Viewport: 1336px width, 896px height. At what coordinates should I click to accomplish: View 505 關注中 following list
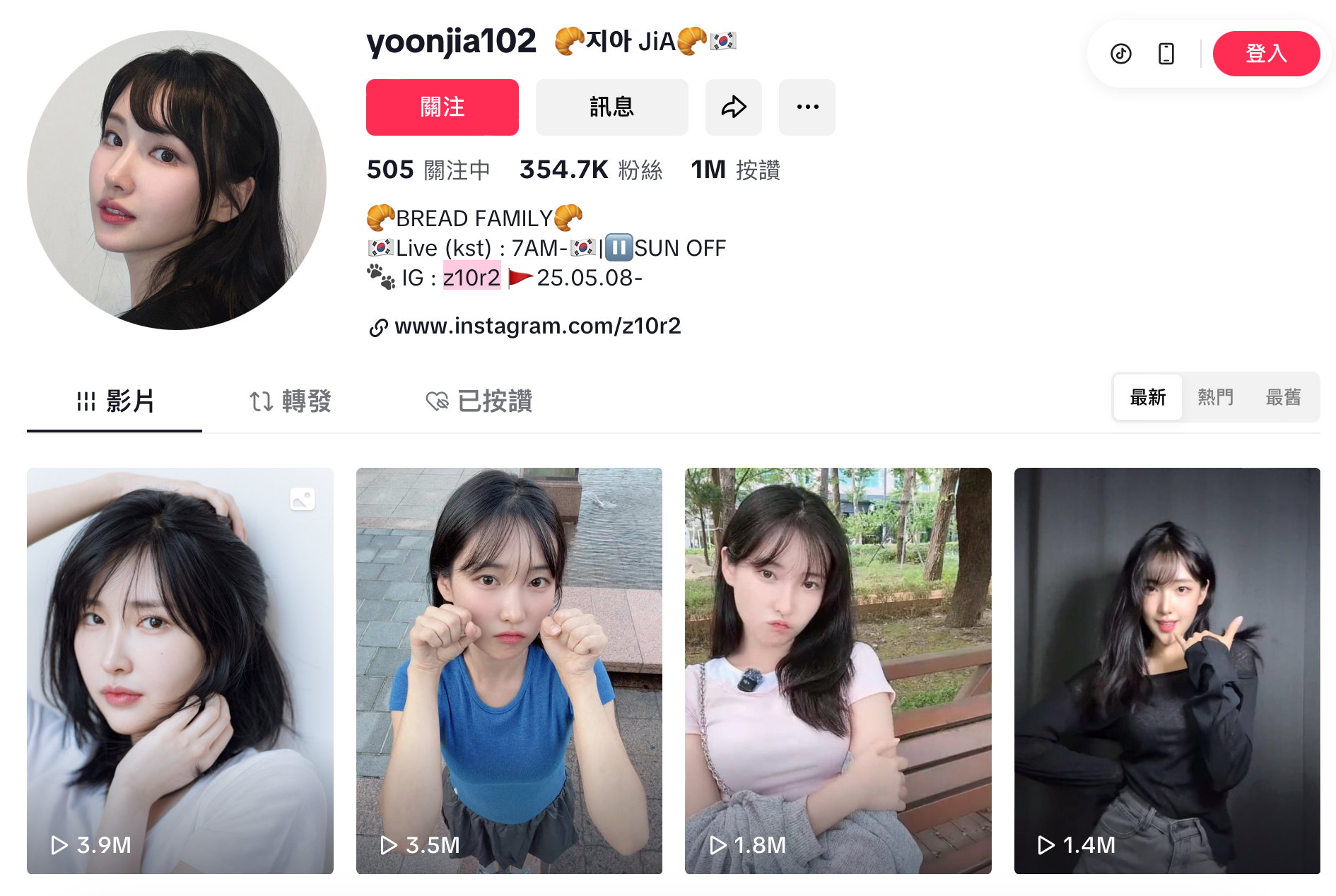coord(428,170)
